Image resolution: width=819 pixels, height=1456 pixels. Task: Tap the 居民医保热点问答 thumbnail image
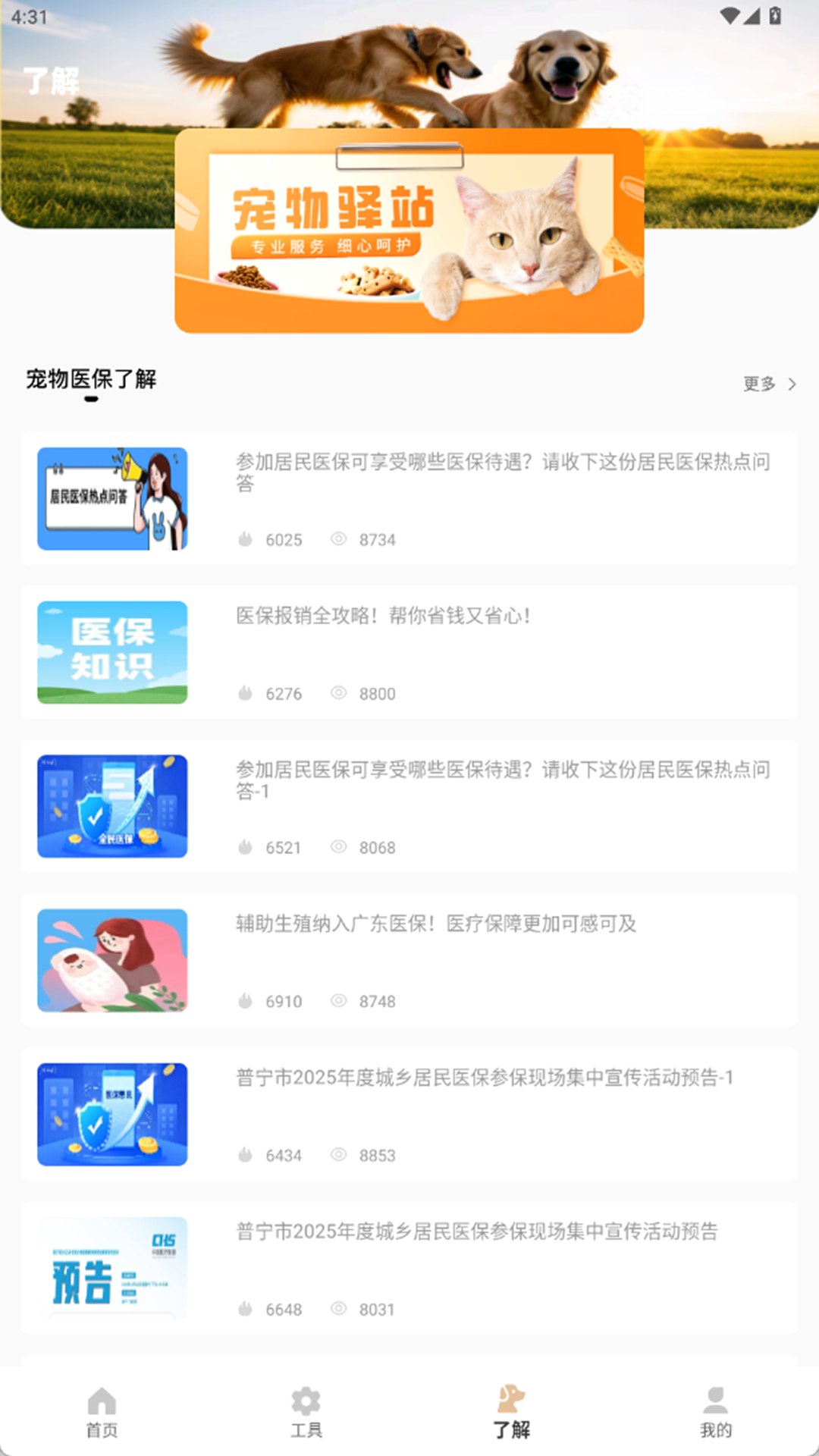click(x=111, y=499)
